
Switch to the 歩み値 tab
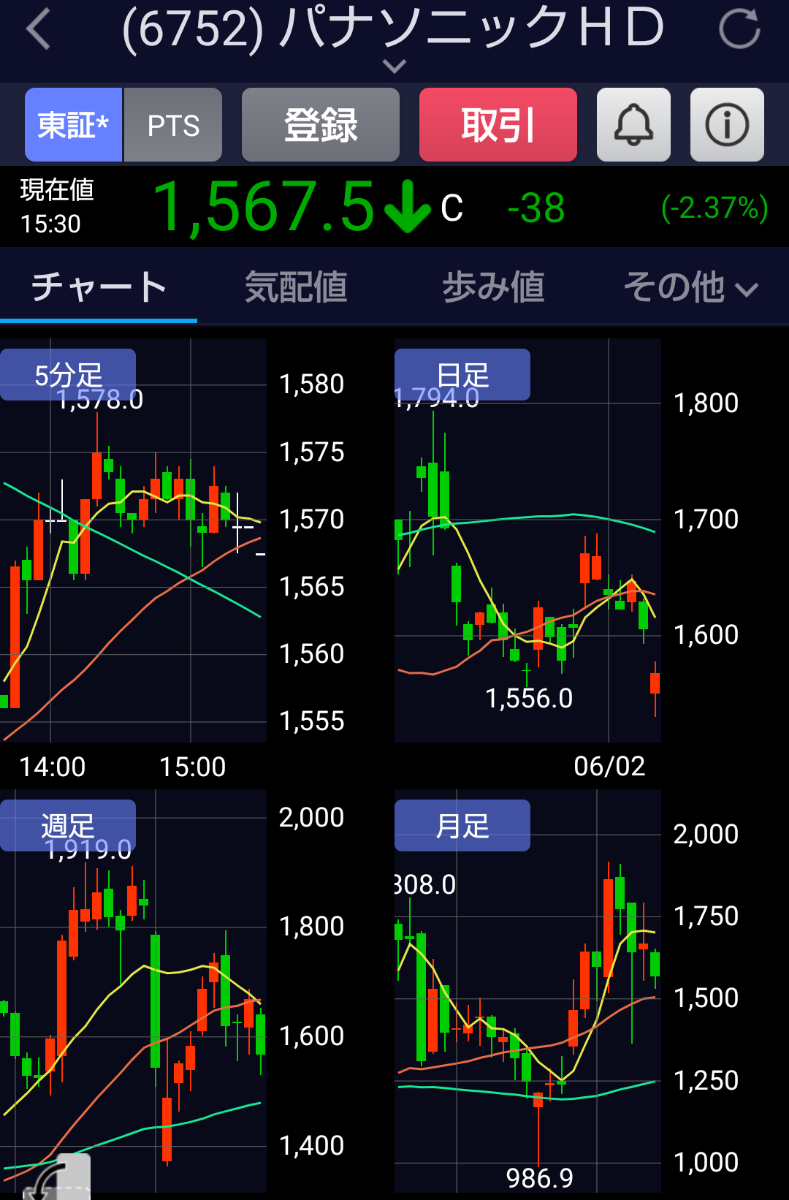[x=493, y=288]
